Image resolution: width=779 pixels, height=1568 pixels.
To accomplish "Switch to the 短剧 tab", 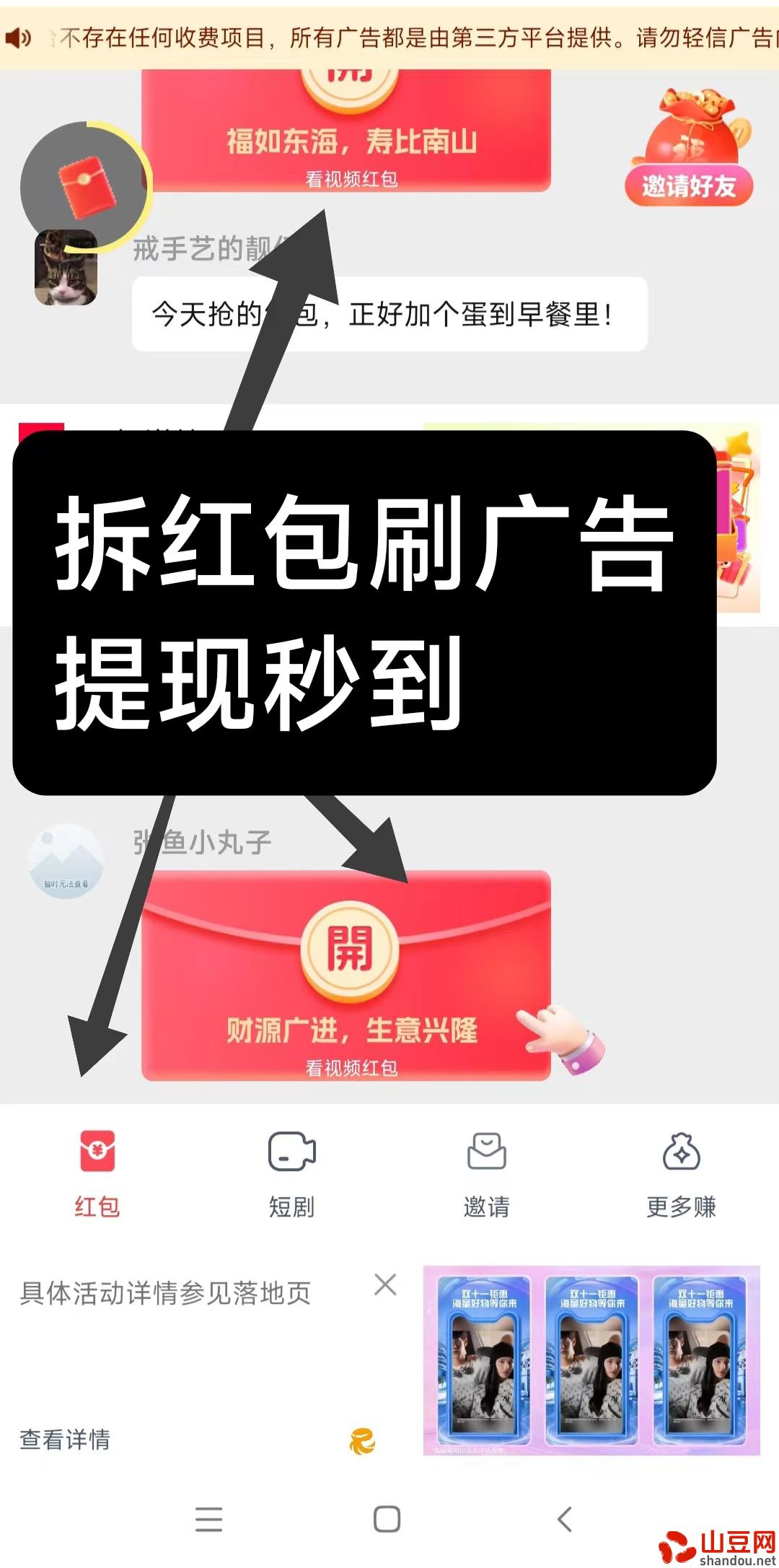I will coord(291,1173).
